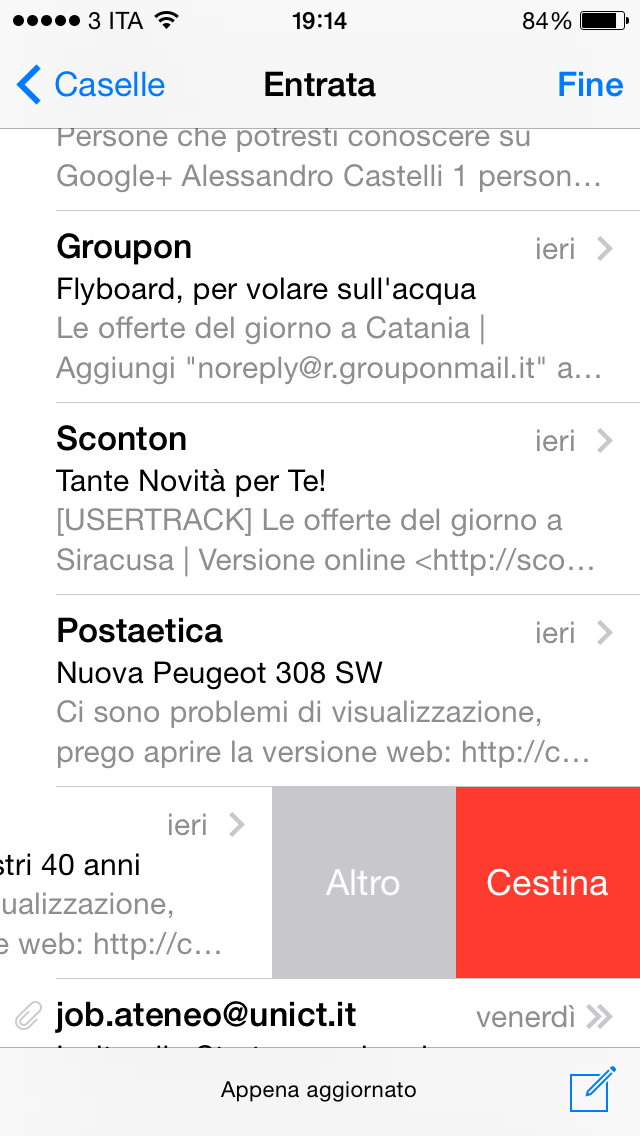Tap Altro for more options
Viewport: 640px width, 1136px height.
tap(363, 883)
